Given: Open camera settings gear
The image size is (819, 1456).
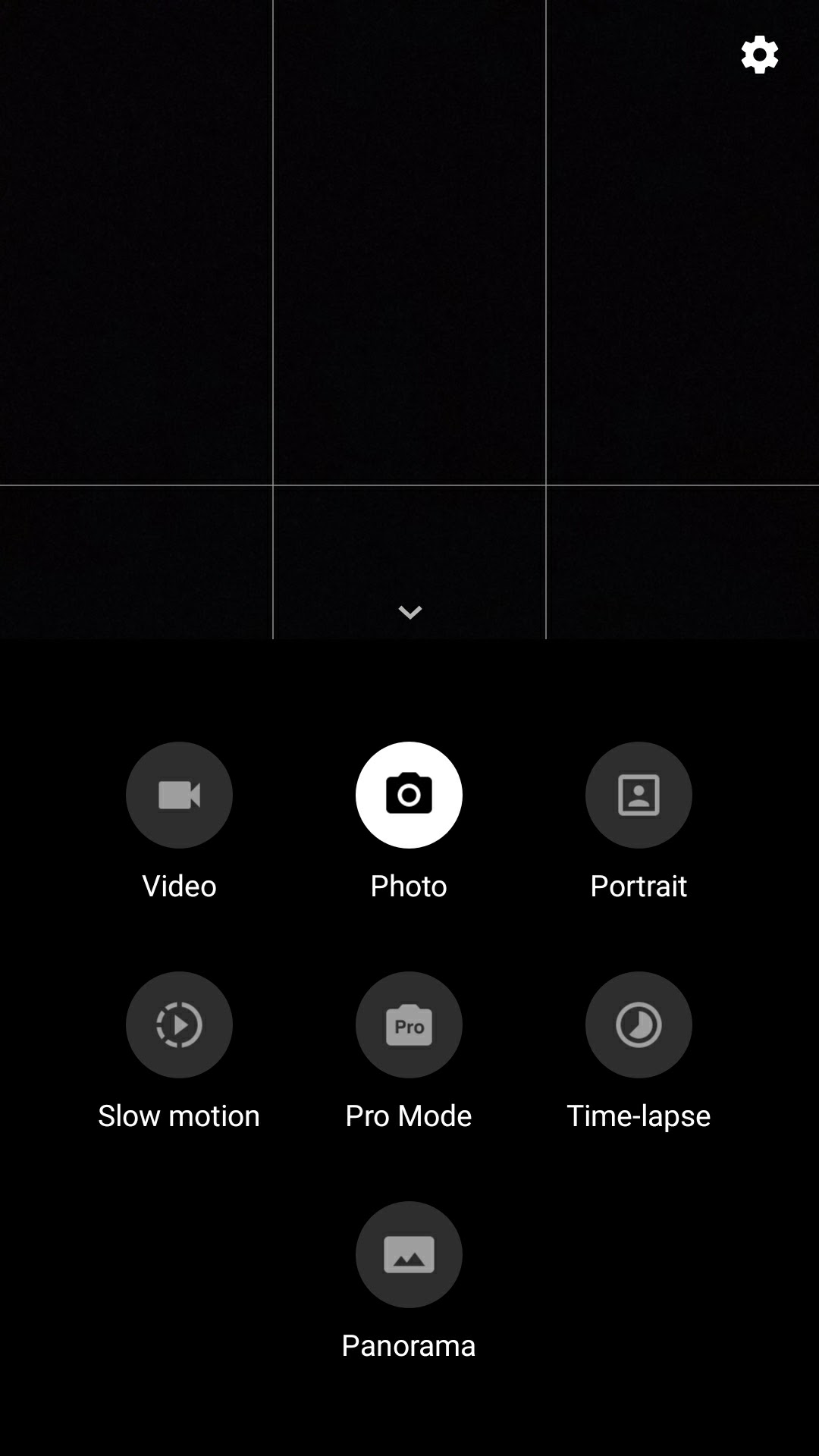Looking at the screenshot, I should [x=759, y=55].
